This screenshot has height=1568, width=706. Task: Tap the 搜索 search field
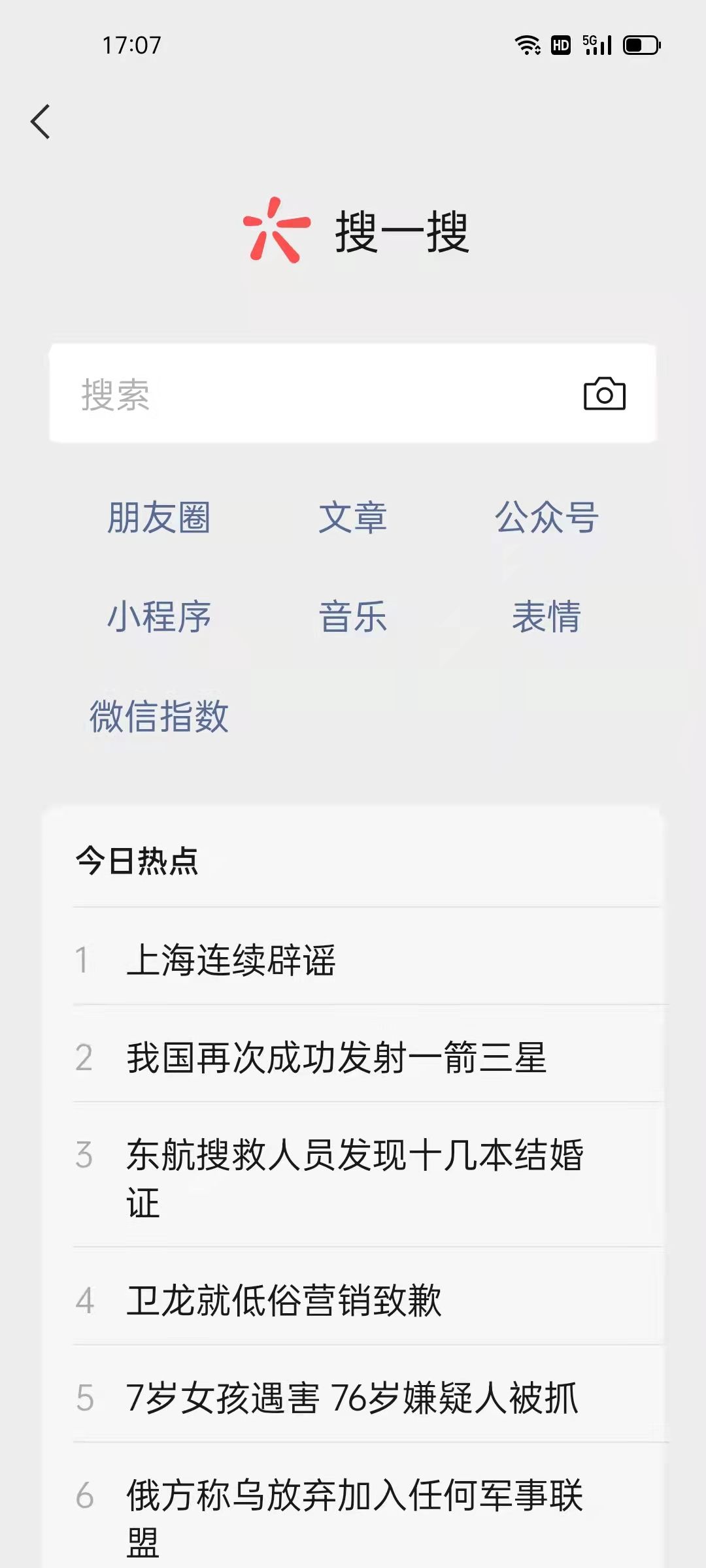point(314,395)
